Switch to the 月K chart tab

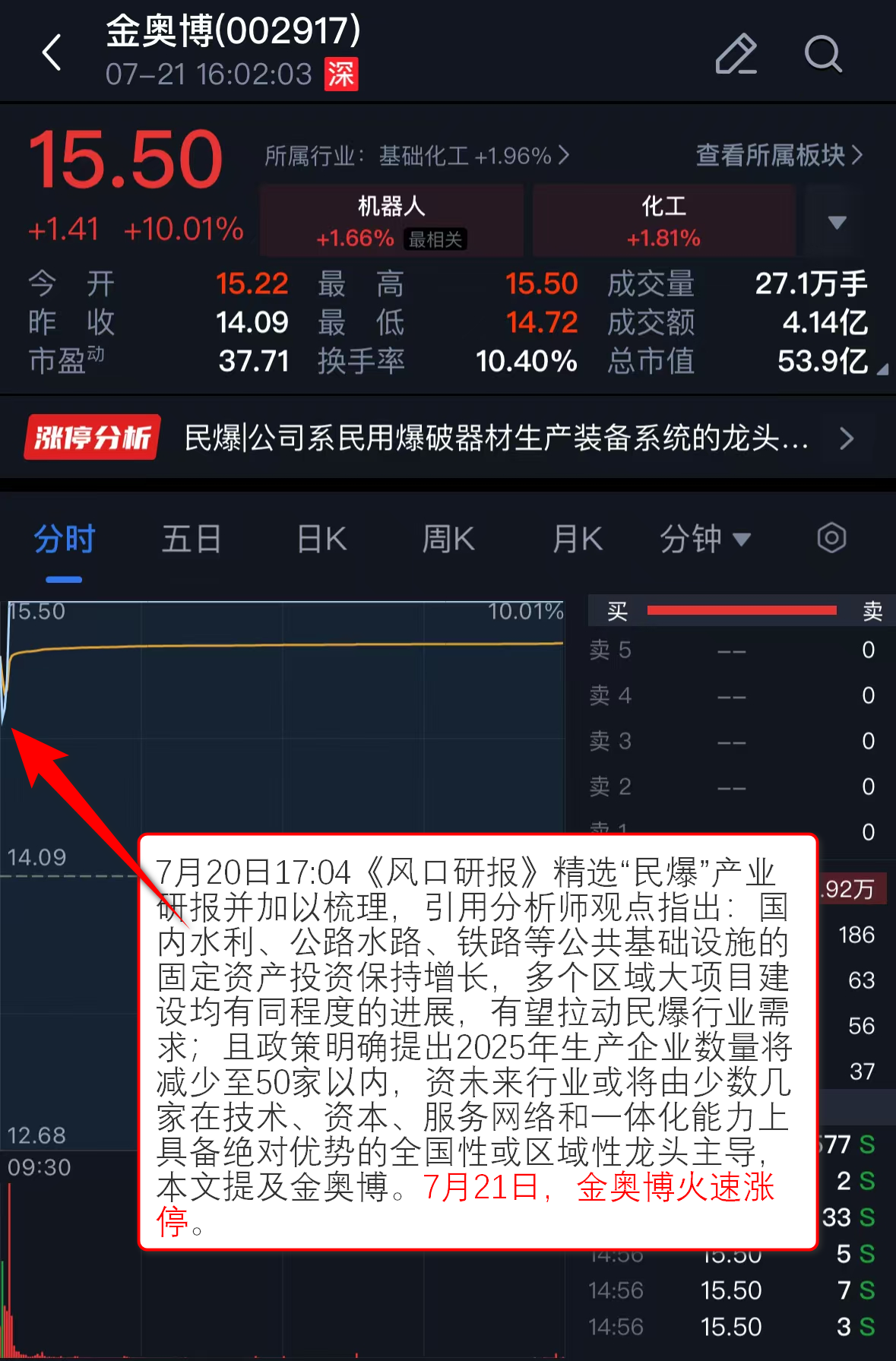(x=578, y=540)
